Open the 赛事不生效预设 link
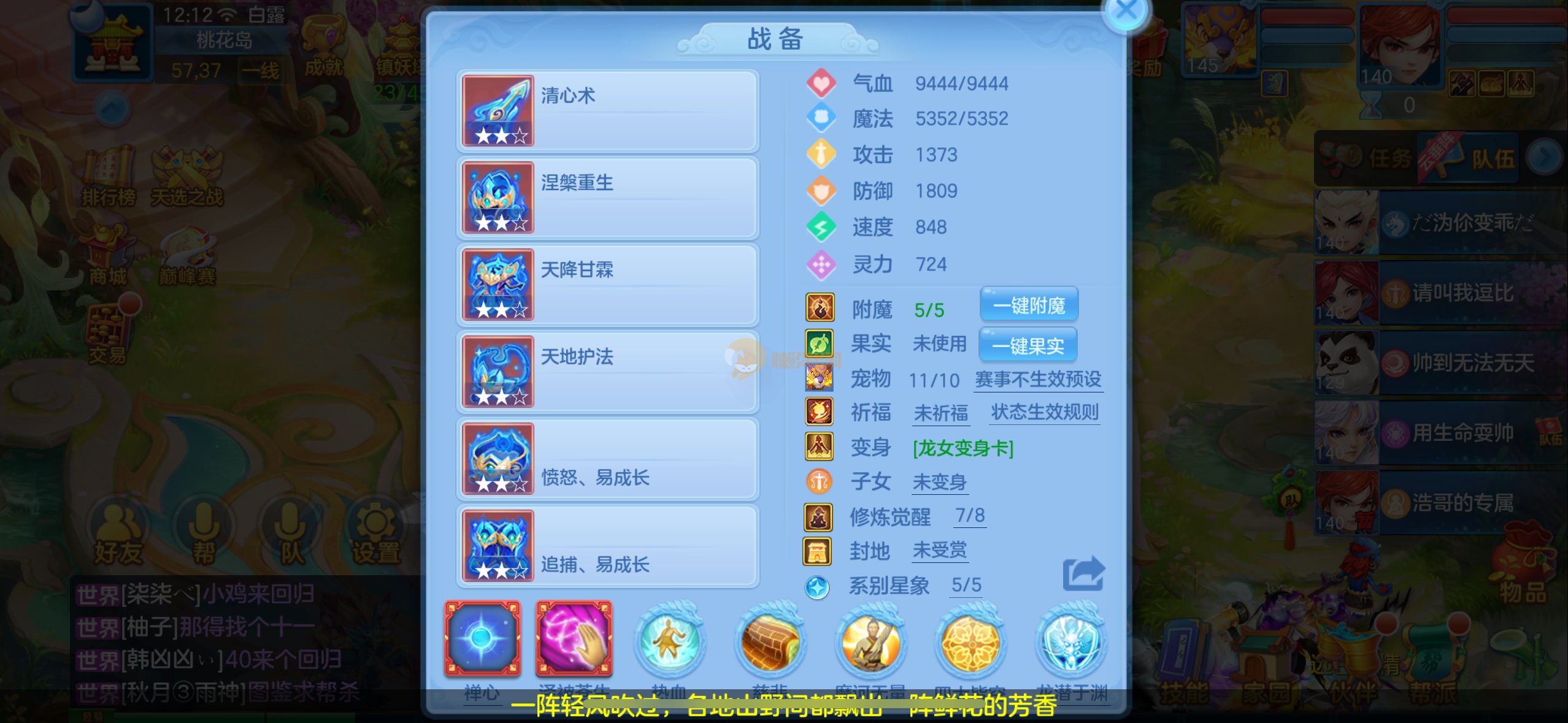 1038,380
